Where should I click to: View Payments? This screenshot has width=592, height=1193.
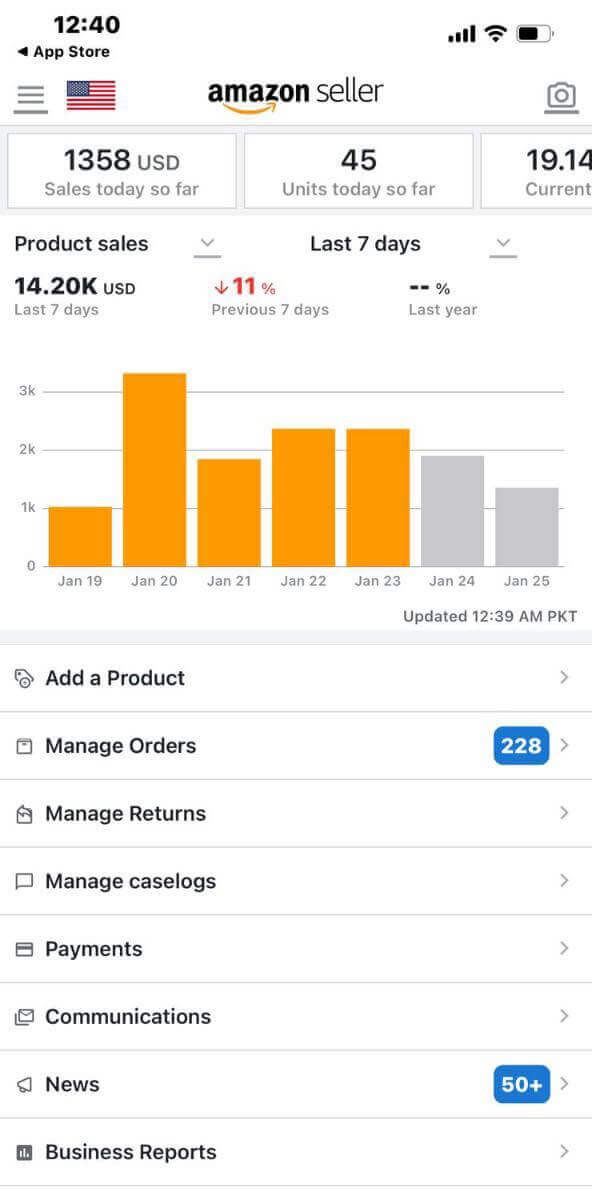click(296, 949)
